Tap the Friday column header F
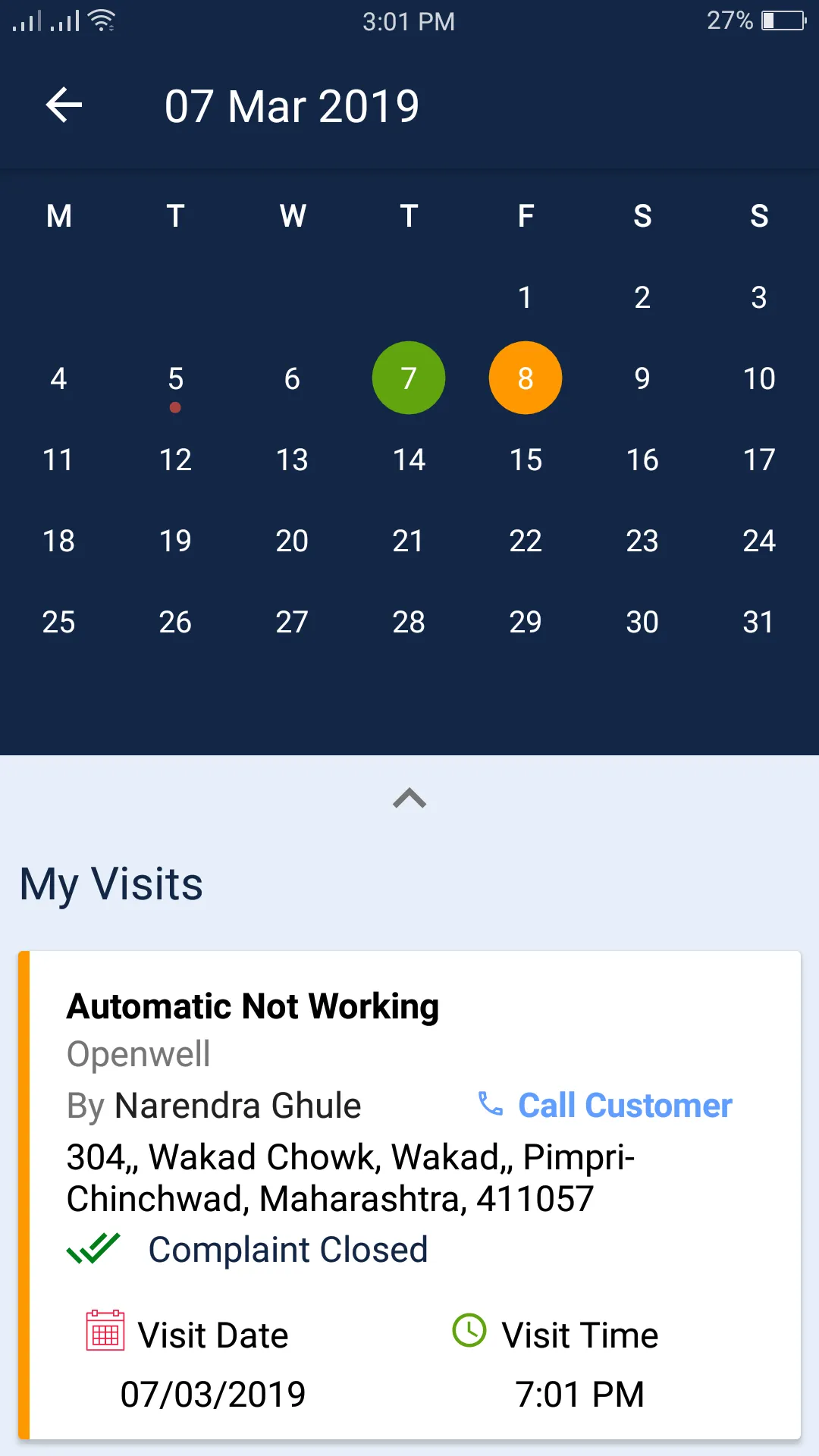Screen dimensions: 819x1456 point(526,216)
